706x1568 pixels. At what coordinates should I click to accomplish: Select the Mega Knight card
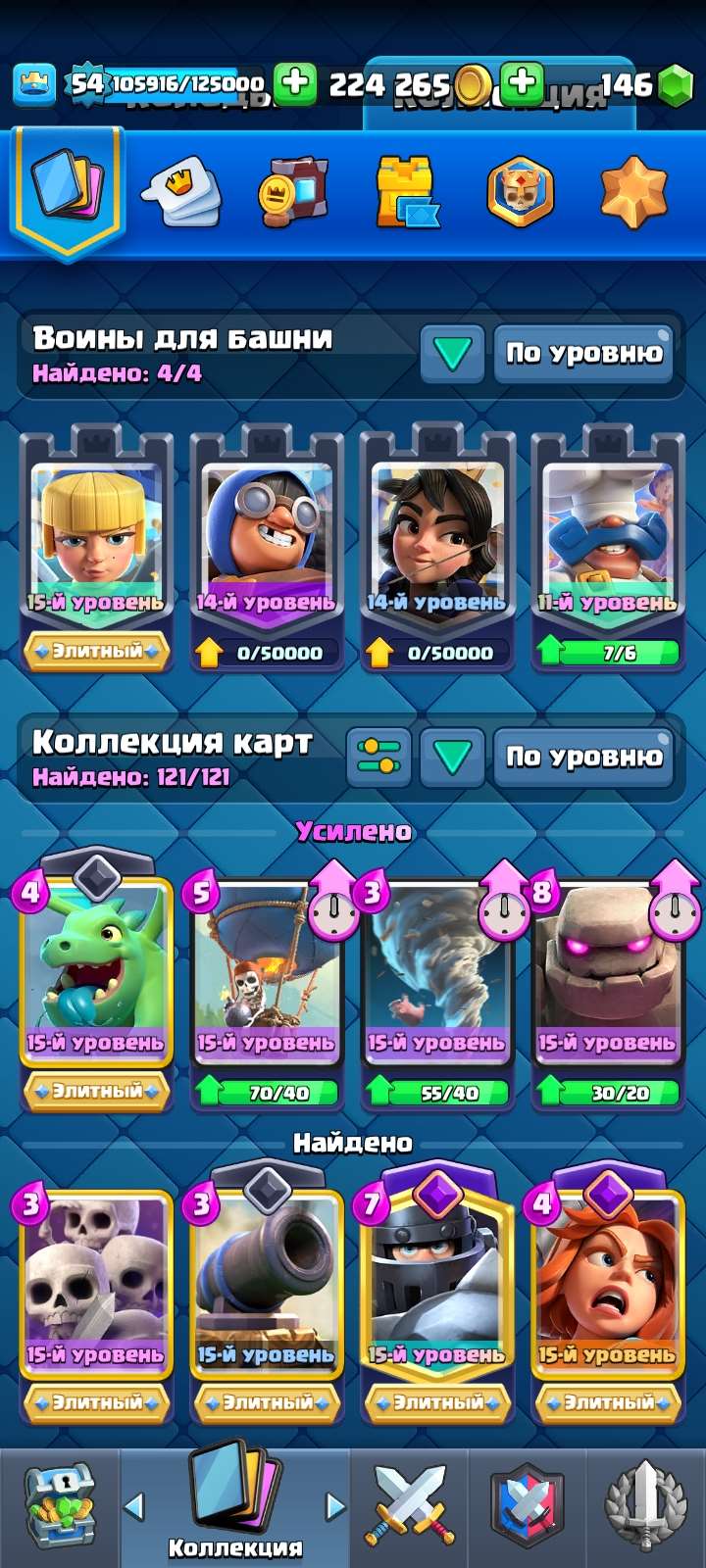coord(436,1284)
